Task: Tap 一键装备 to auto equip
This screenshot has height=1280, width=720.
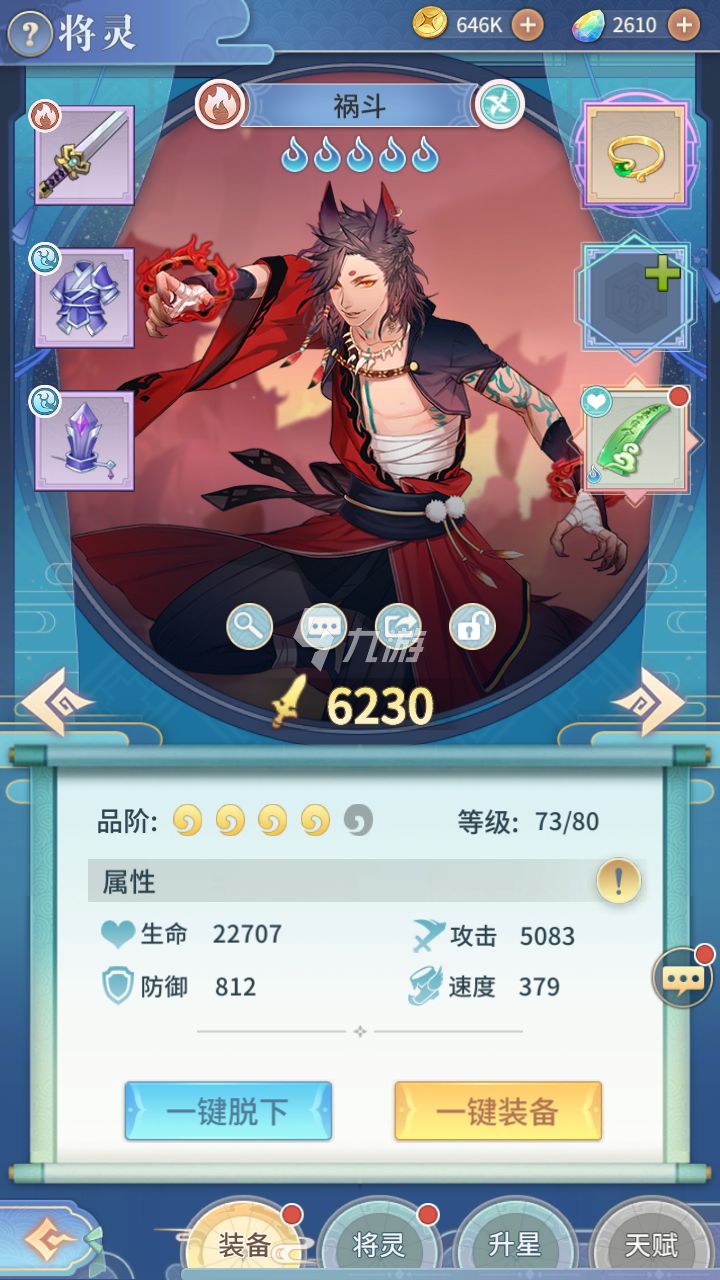Action: (498, 1111)
